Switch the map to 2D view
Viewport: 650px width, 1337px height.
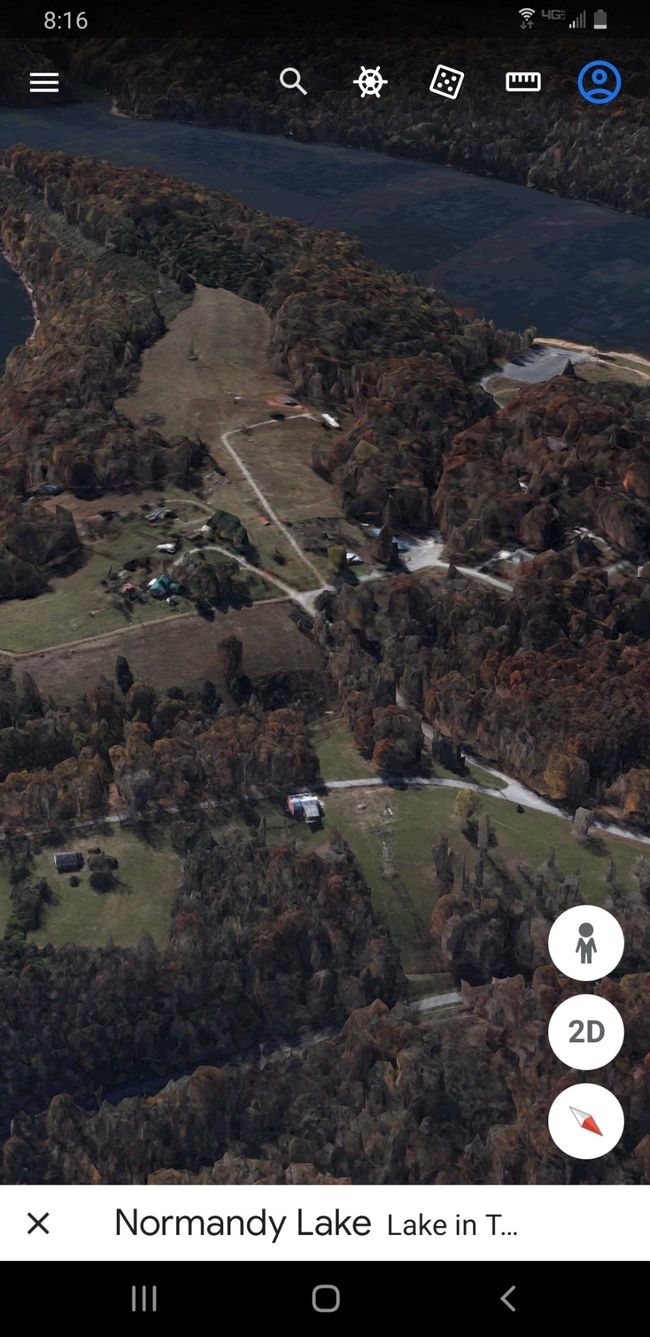tap(586, 1032)
